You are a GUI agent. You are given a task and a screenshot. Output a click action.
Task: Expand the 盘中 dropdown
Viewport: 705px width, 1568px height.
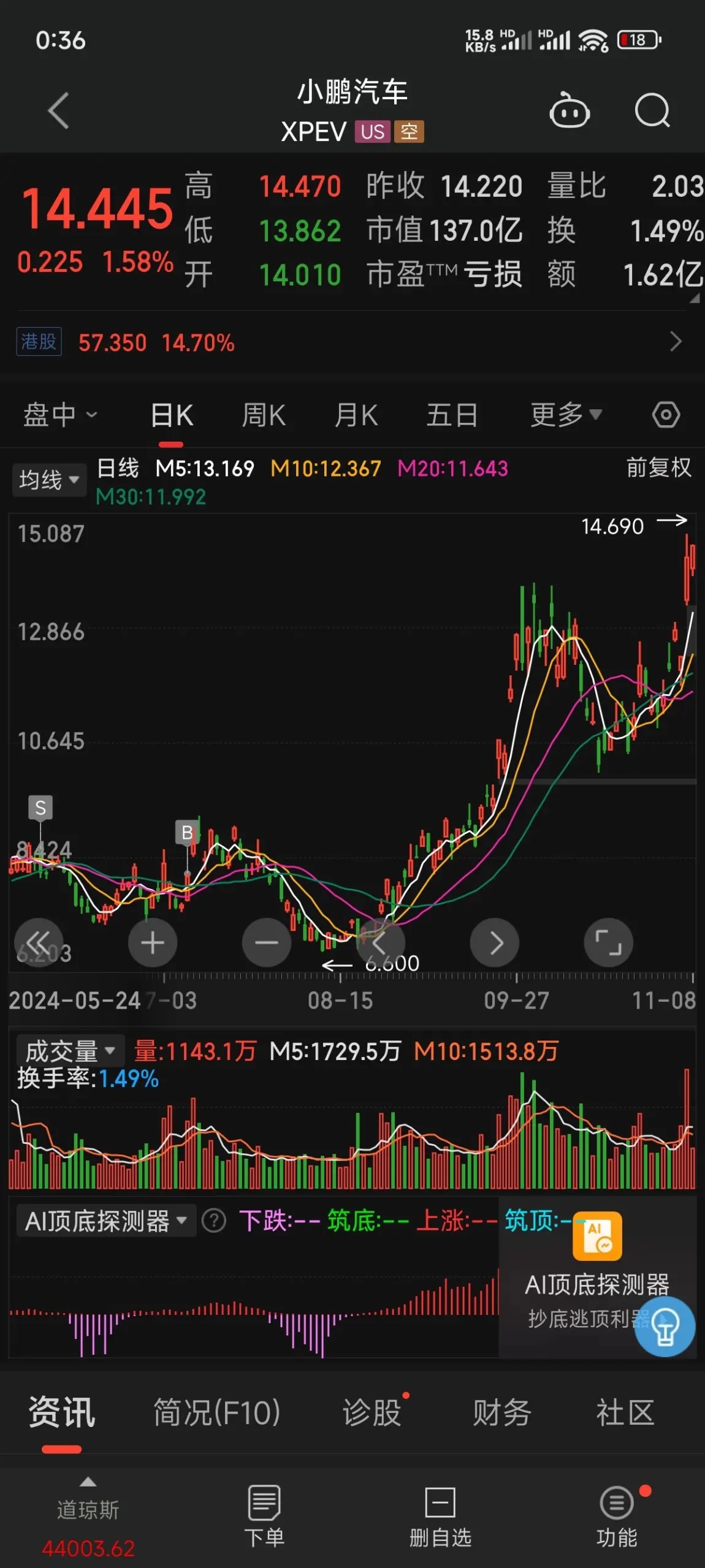point(60,415)
